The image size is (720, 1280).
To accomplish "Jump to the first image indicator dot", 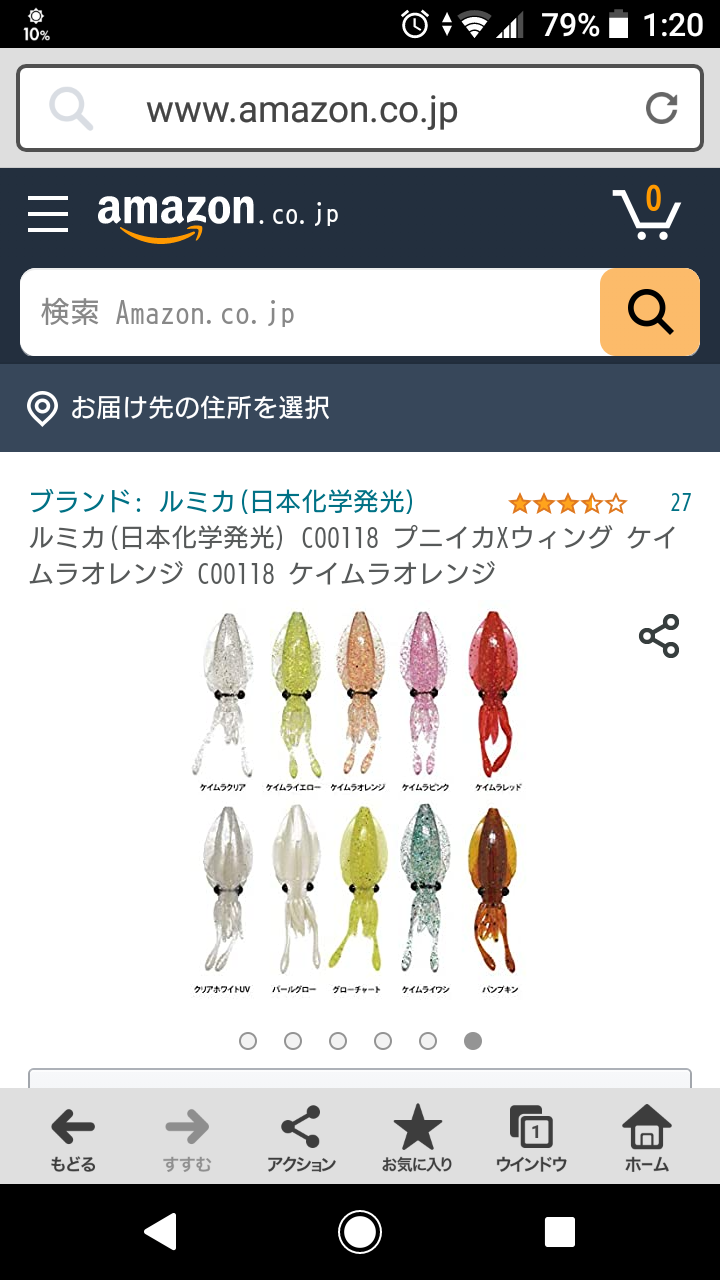I will (x=248, y=1041).
